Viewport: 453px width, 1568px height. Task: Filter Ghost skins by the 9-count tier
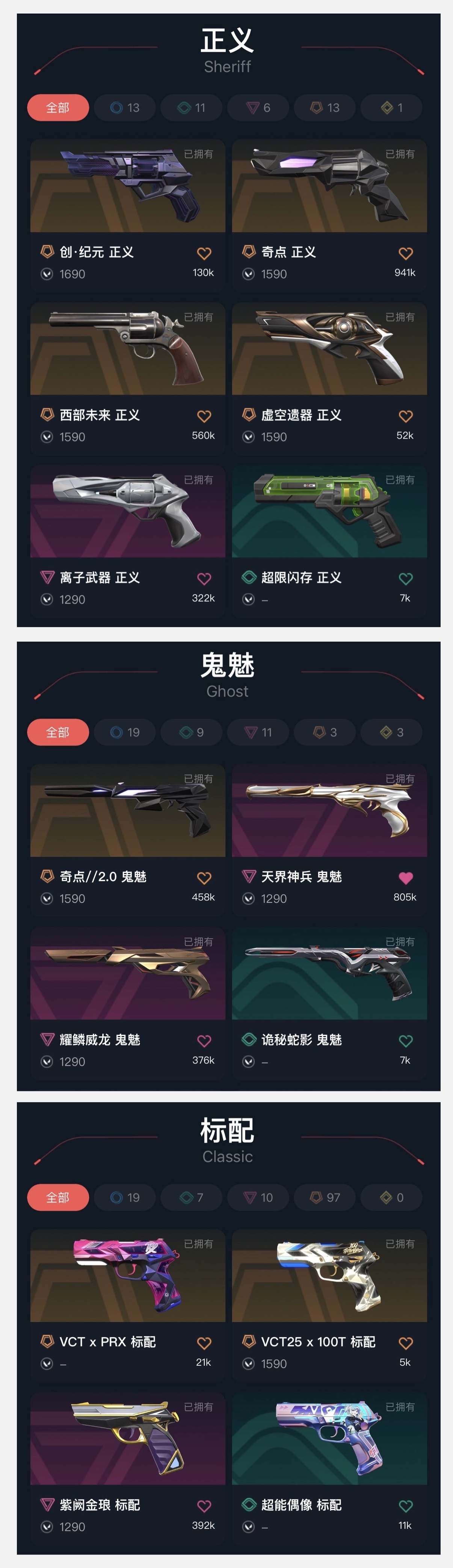[192, 732]
